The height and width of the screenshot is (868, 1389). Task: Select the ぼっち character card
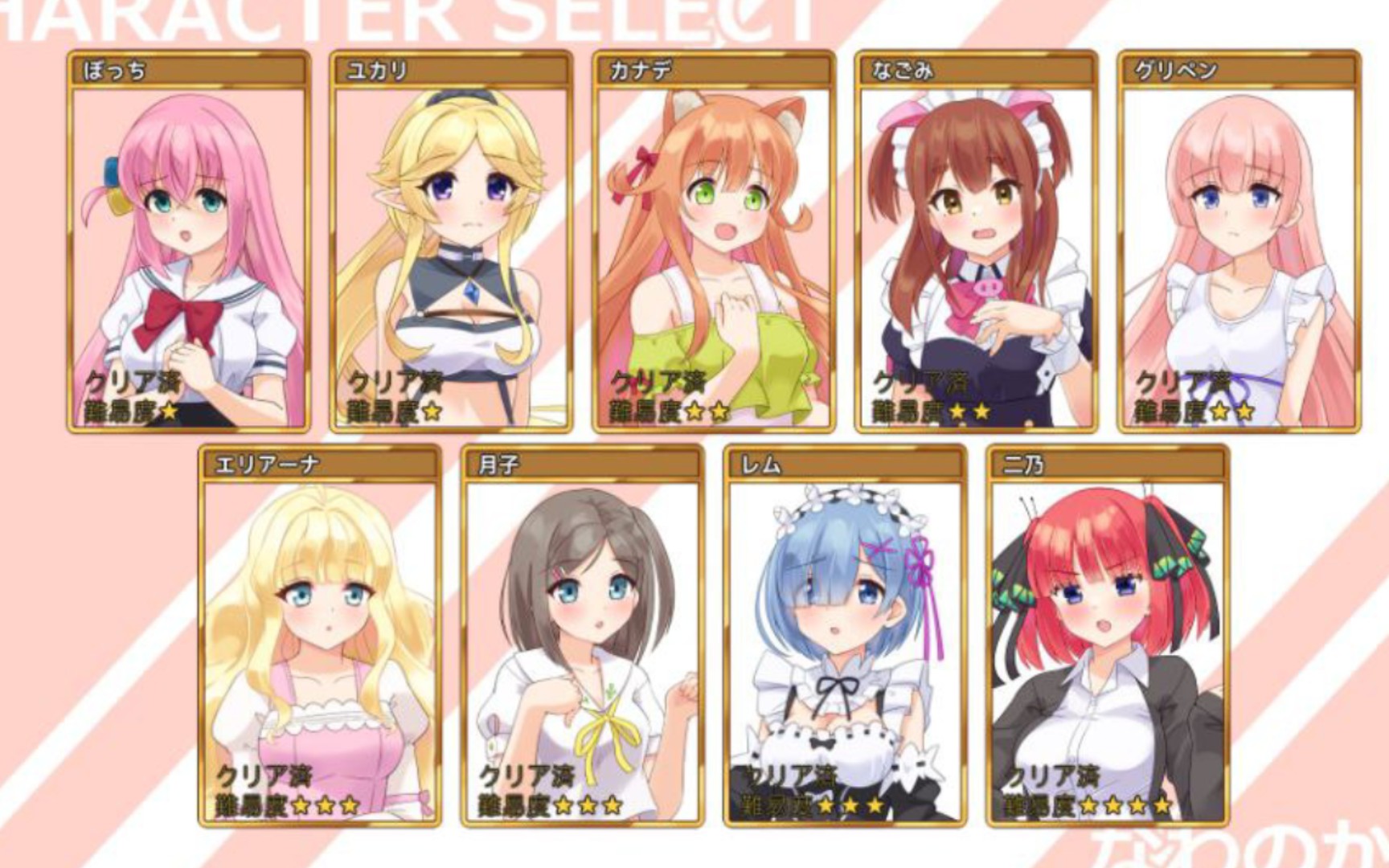click(189, 241)
